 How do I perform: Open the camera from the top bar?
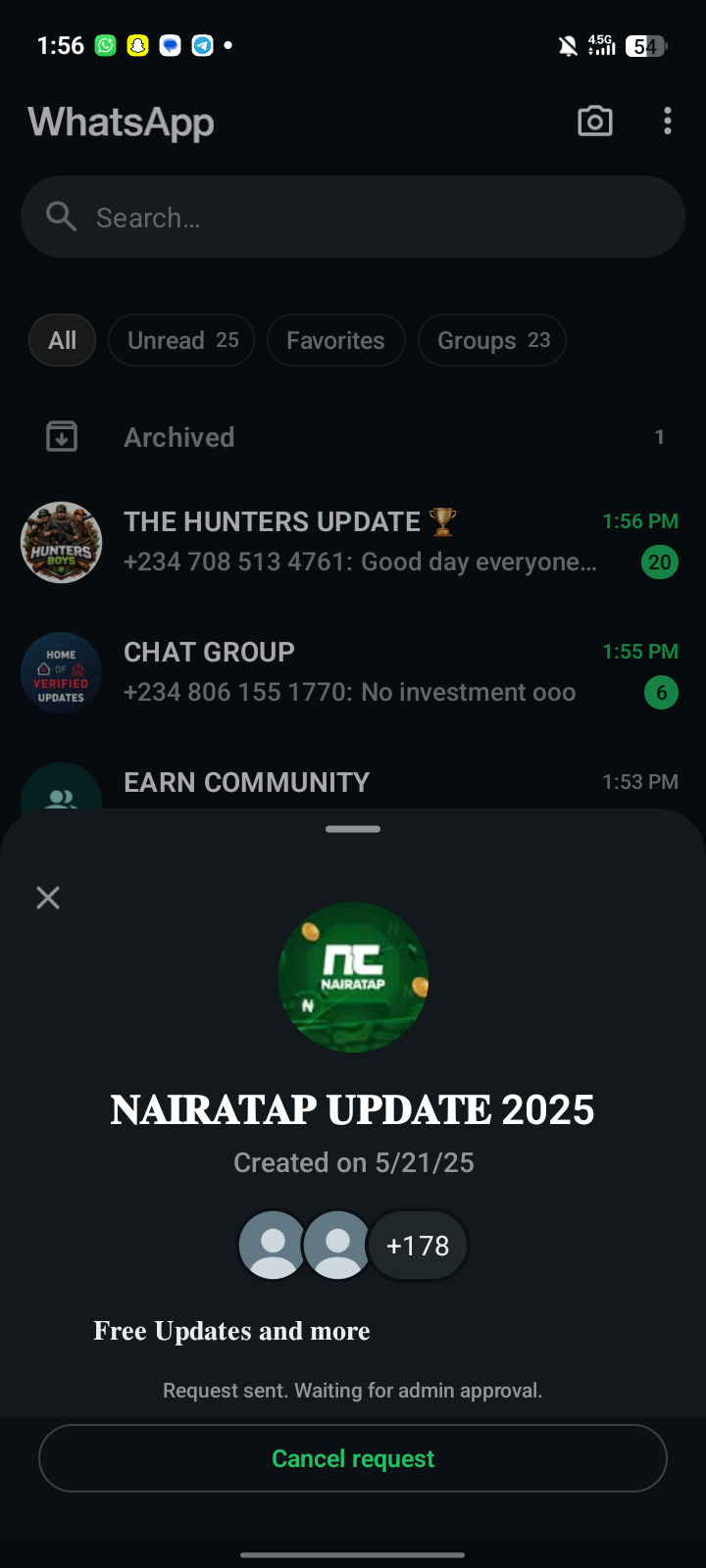(x=595, y=122)
